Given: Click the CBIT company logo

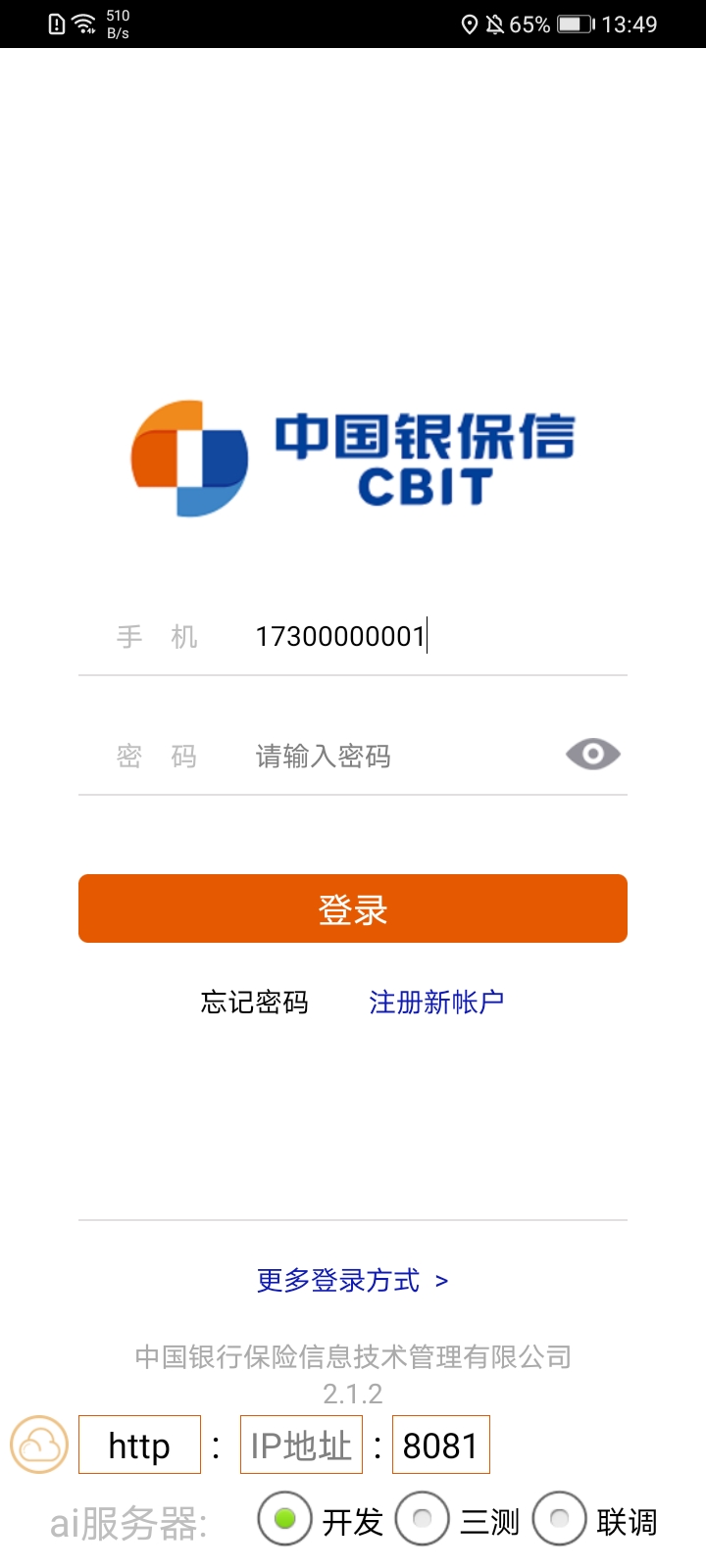Looking at the screenshot, I should click(353, 458).
